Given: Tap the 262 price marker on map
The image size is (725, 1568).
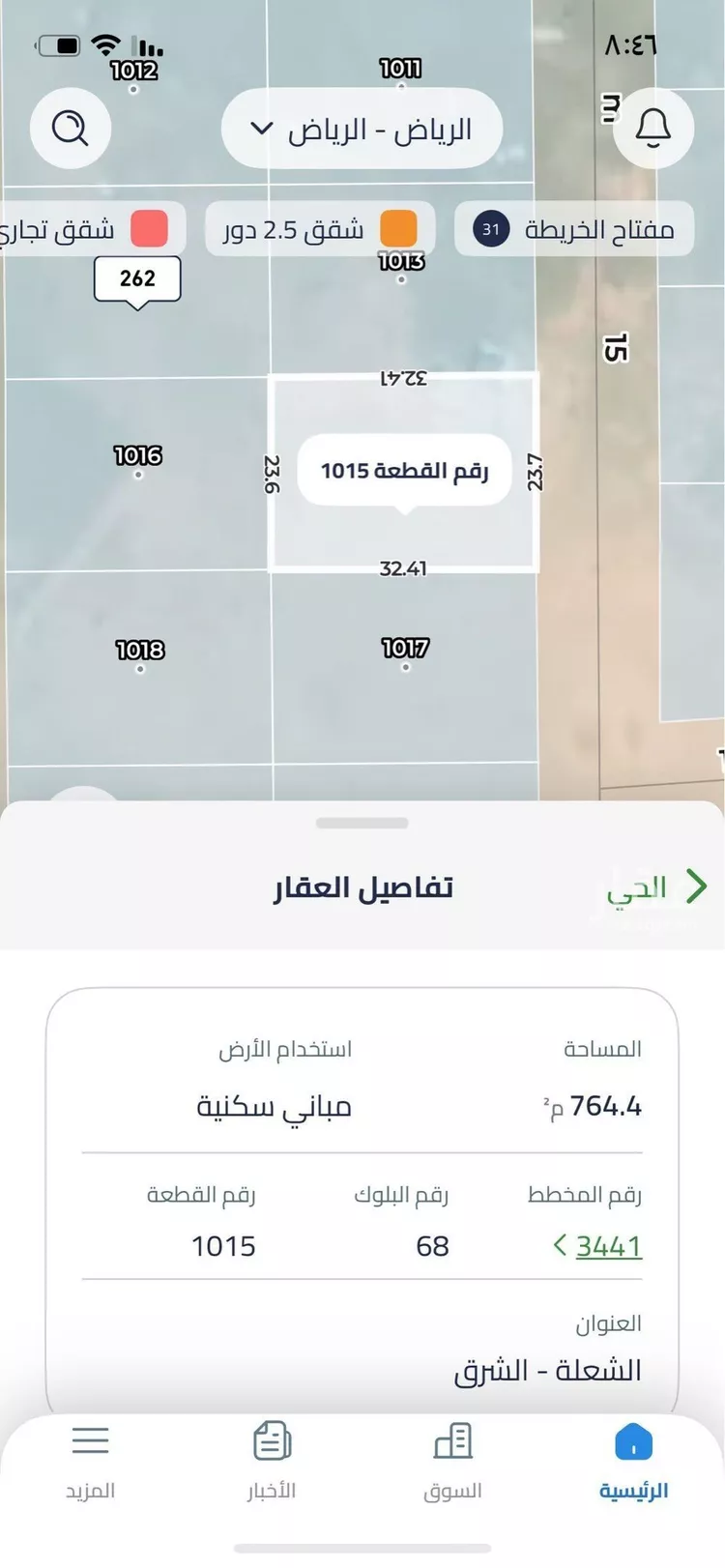Looking at the screenshot, I should [137, 279].
